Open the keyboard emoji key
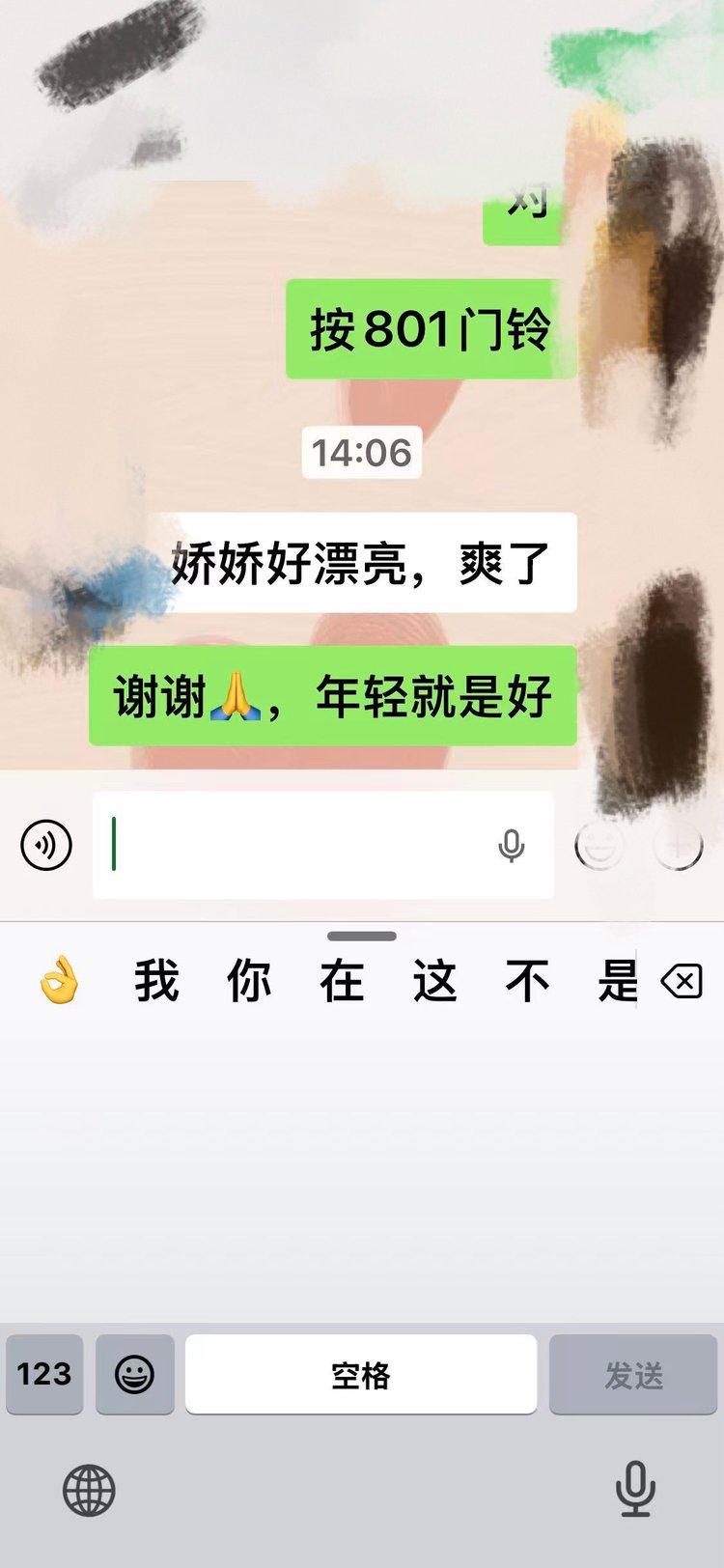The width and height of the screenshot is (724, 1568). [x=135, y=1374]
